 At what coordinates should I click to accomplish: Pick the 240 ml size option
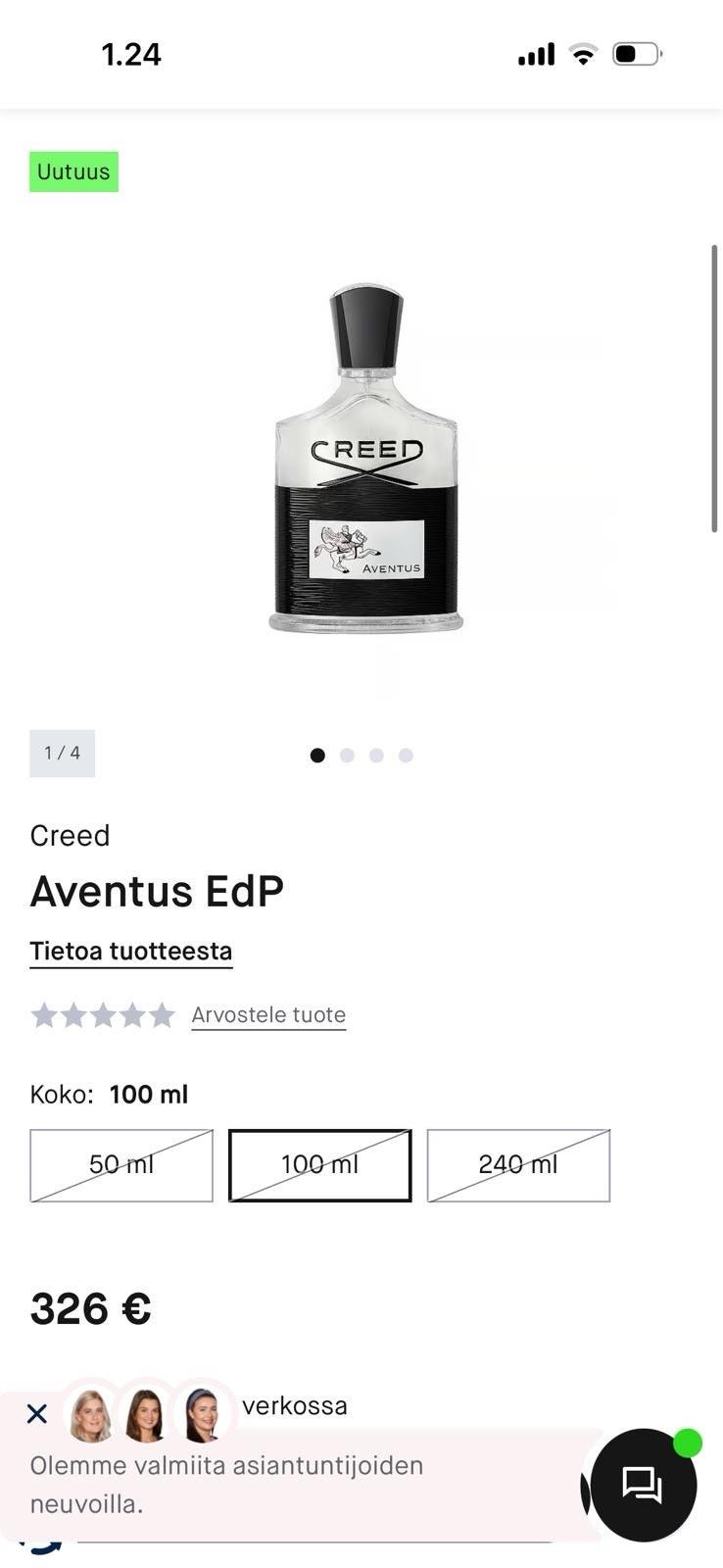click(518, 1165)
